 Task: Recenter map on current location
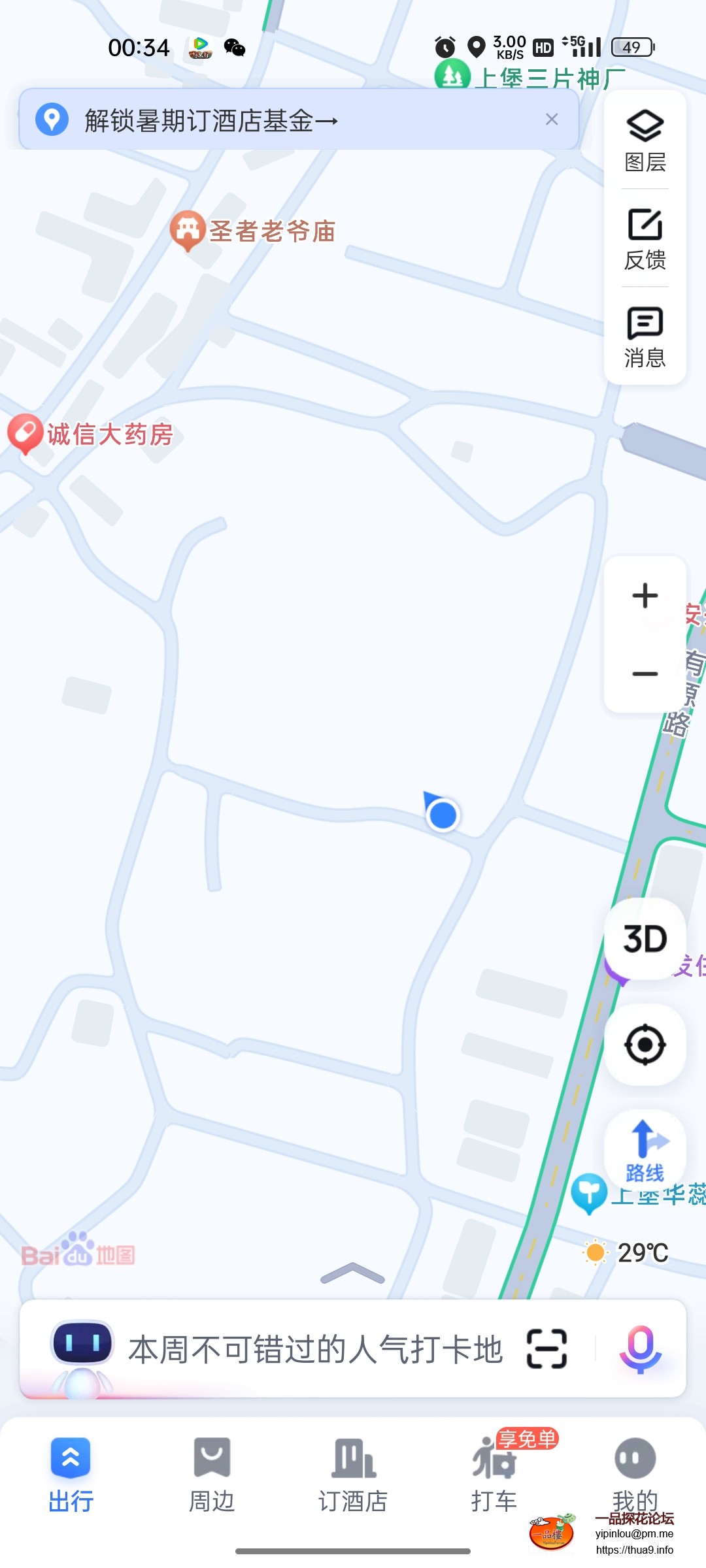coord(645,1044)
